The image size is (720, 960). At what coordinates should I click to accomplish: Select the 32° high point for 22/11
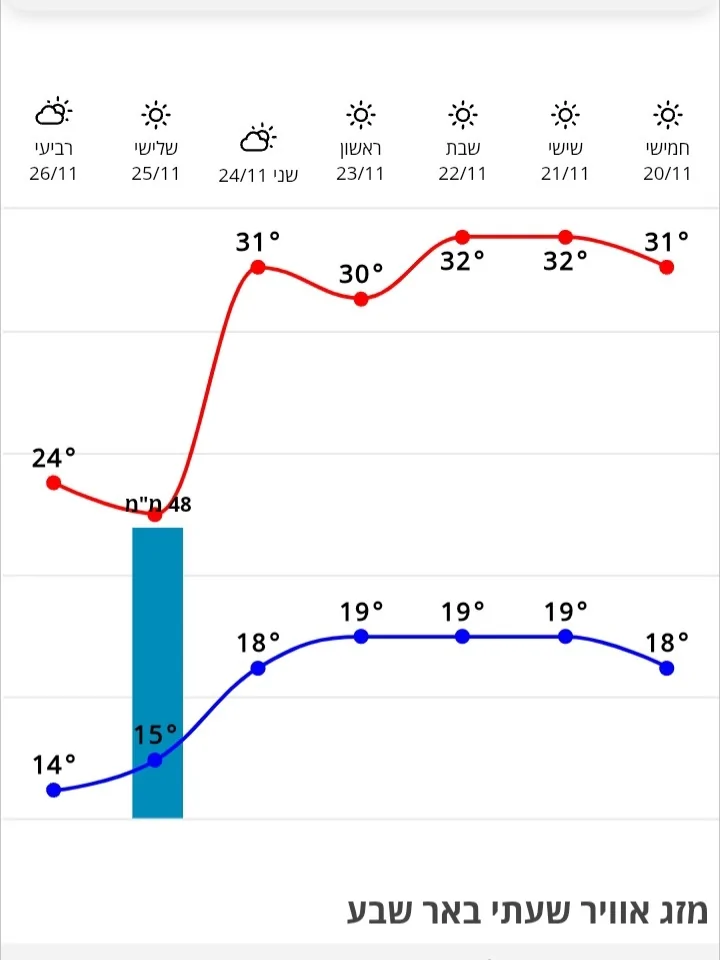coord(462,237)
